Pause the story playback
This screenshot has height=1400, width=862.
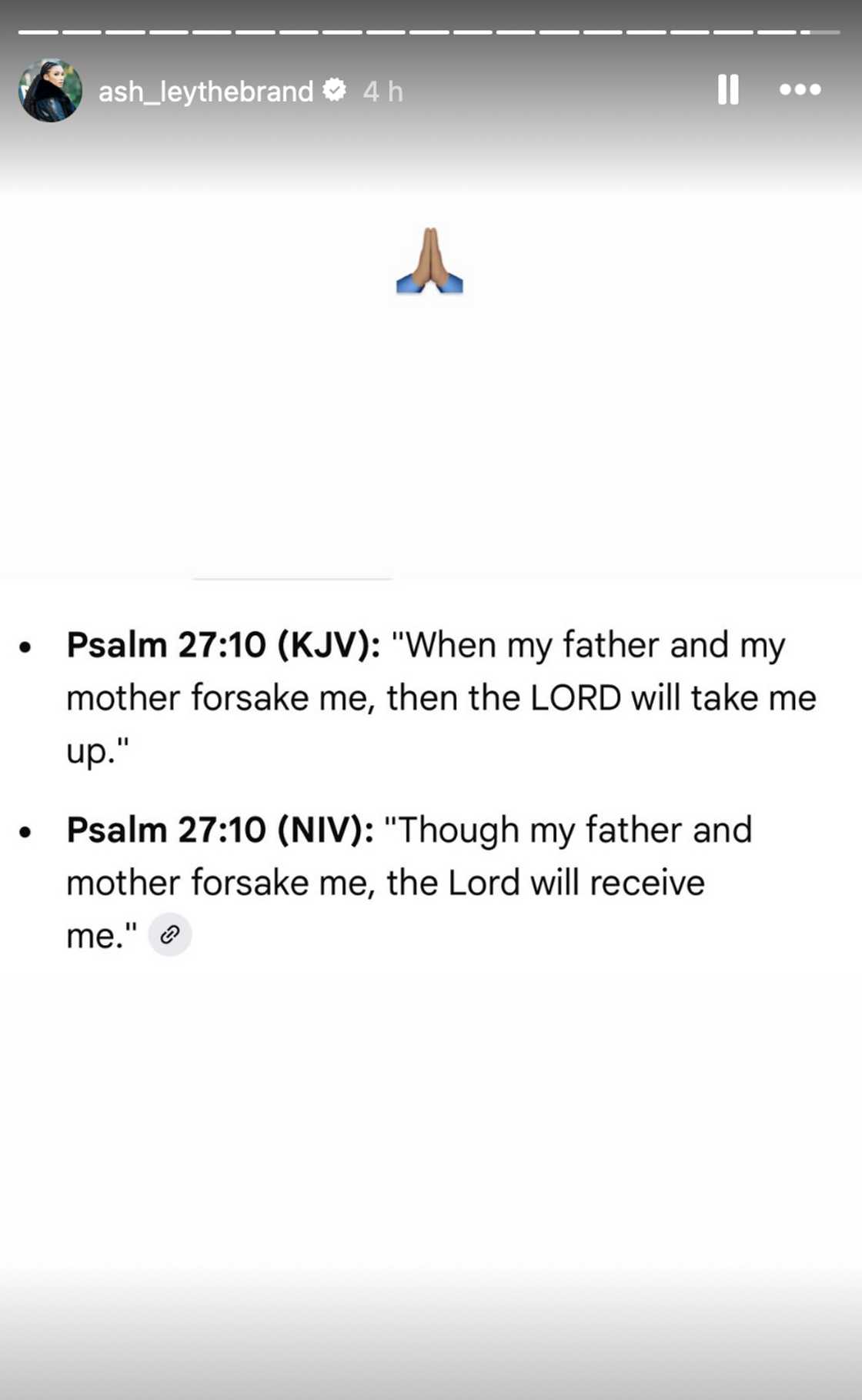coord(728,90)
